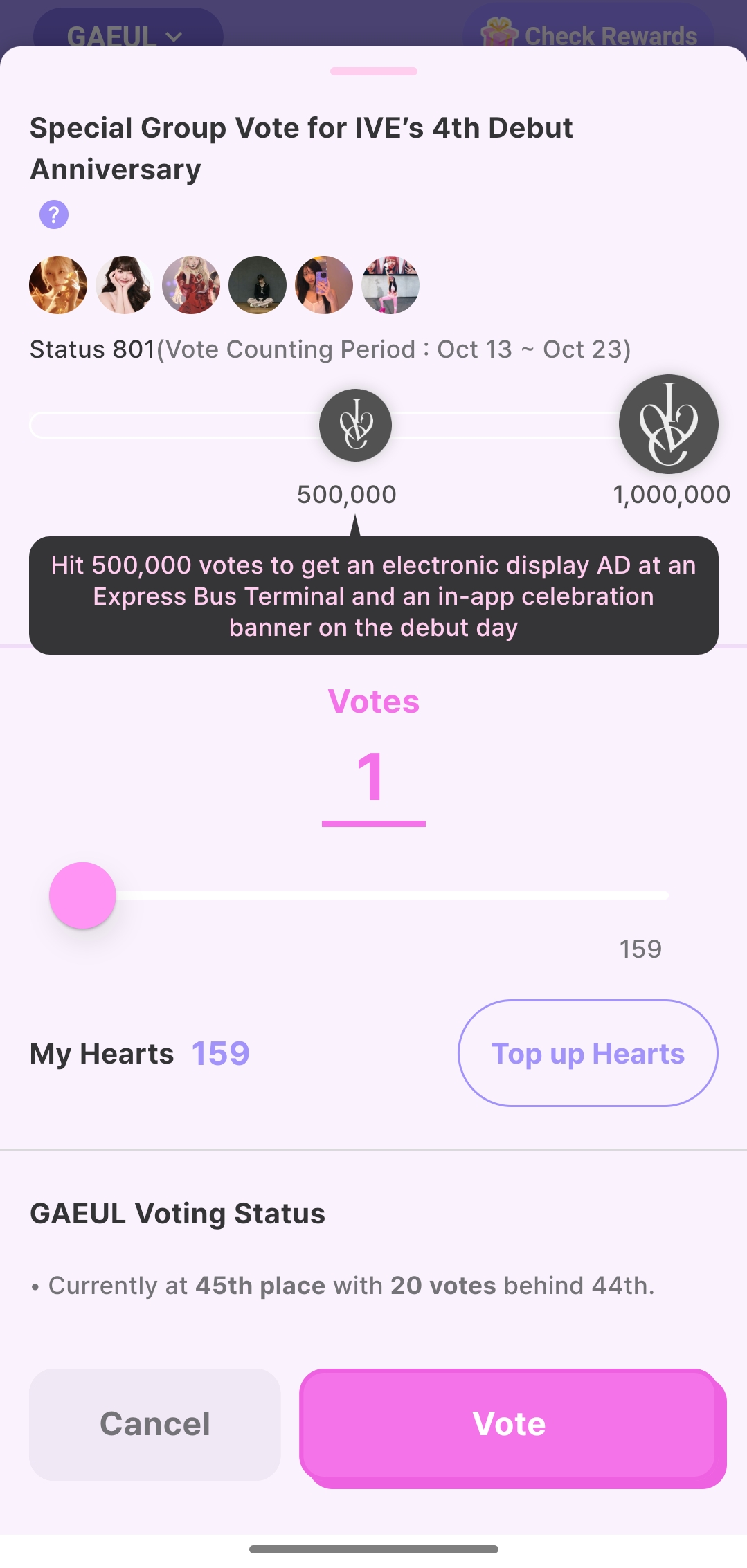Tap the pink vote amount slider handle
The height and width of the screenshot is (1568, 747).
(82, 895)
